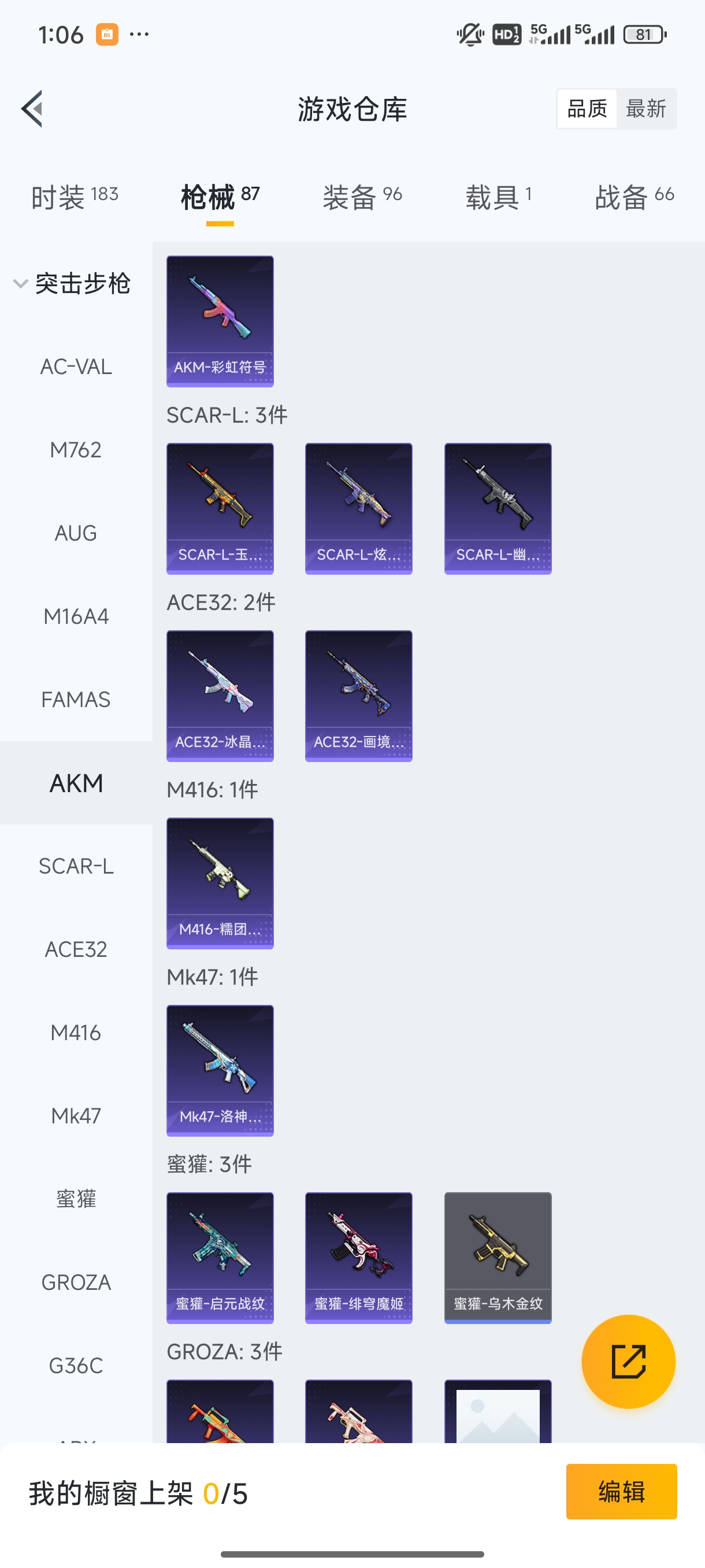Open the AKM-彩虹符号 skin

[220, 321]
